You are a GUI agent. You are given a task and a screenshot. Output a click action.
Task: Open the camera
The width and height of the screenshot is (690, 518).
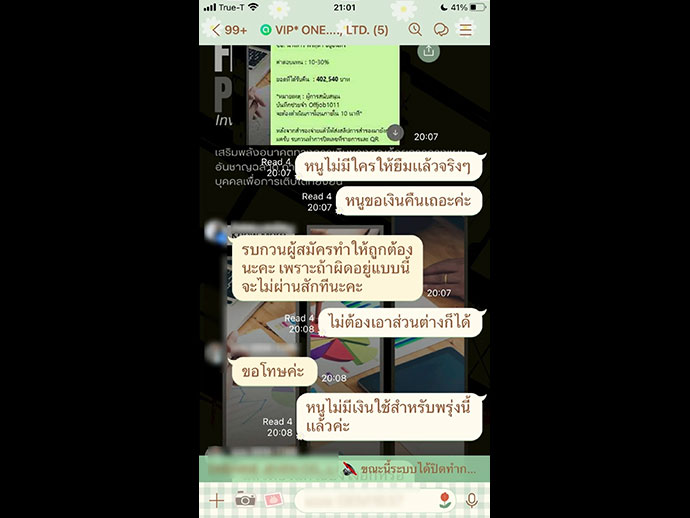(245, 499)
